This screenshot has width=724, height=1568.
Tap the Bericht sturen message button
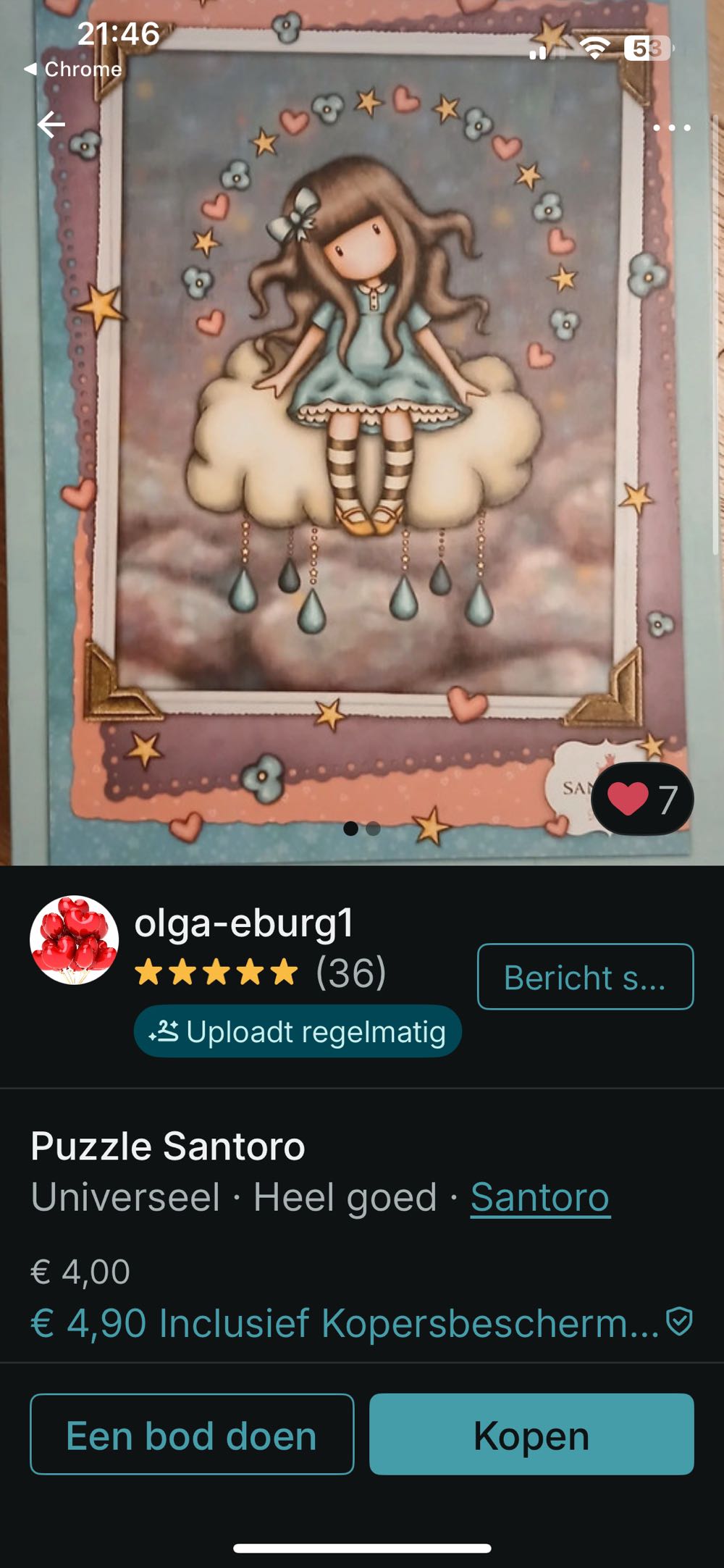[585, 977]
